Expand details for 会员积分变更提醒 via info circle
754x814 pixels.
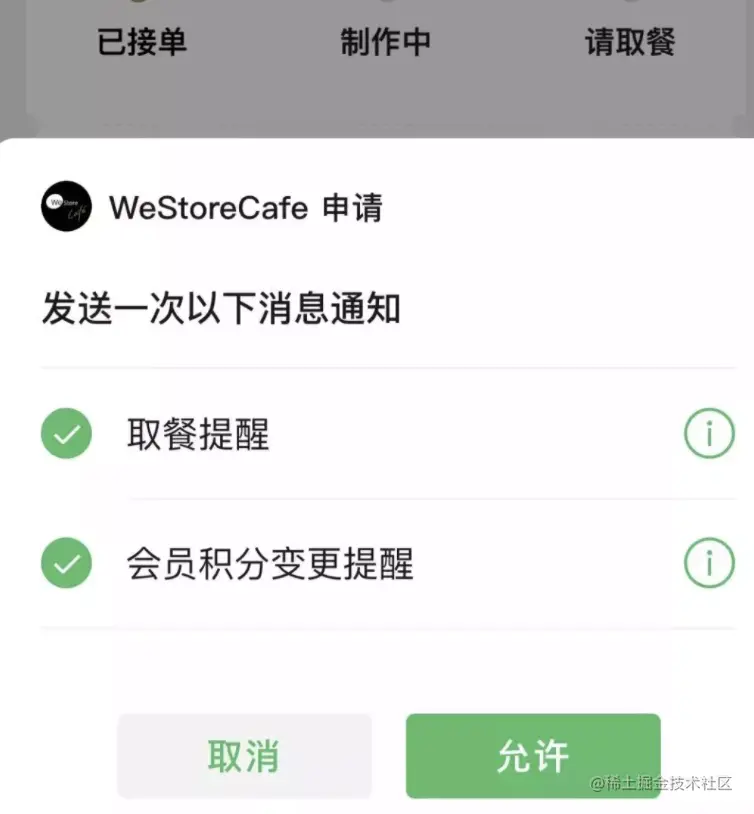tap(709, 562)
